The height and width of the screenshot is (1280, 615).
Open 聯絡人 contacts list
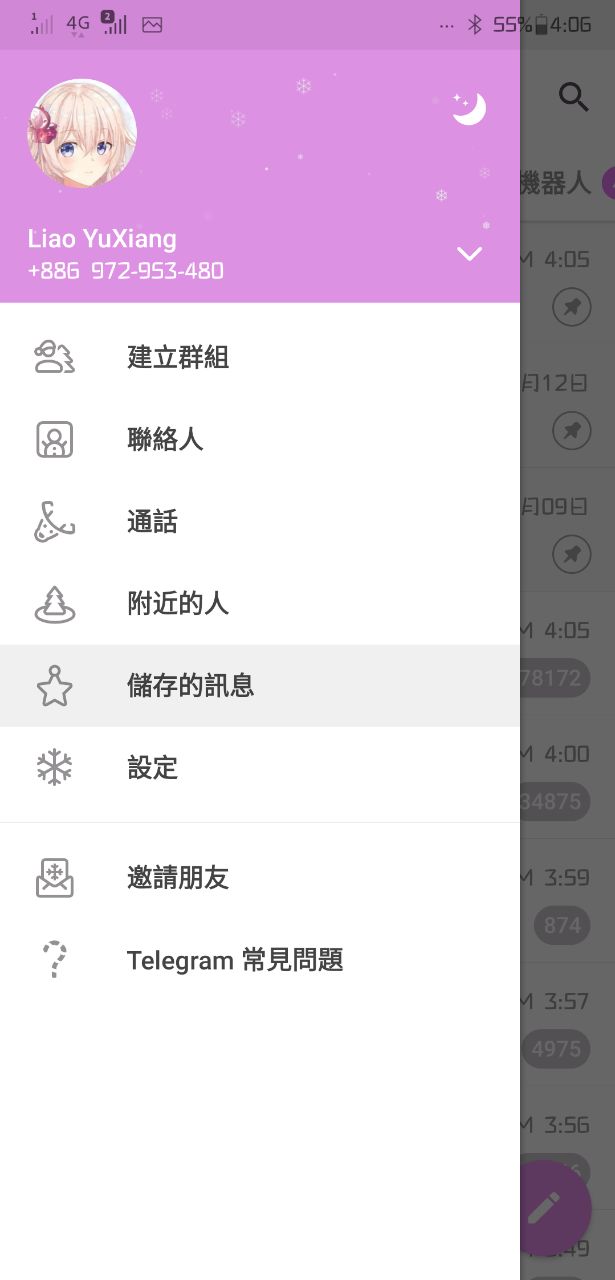pos(165,439)
